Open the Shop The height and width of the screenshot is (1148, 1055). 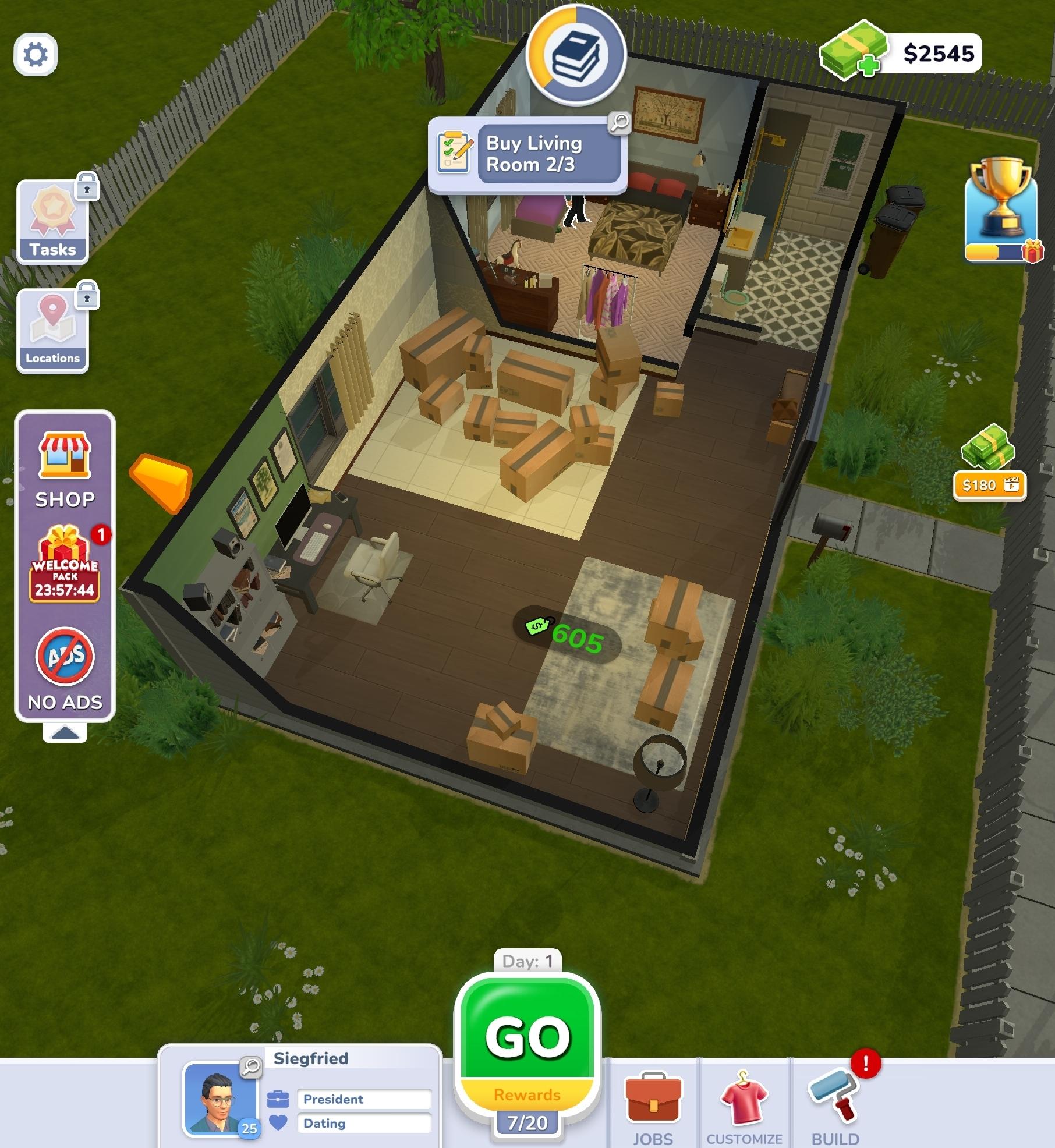tap(65, 470)
